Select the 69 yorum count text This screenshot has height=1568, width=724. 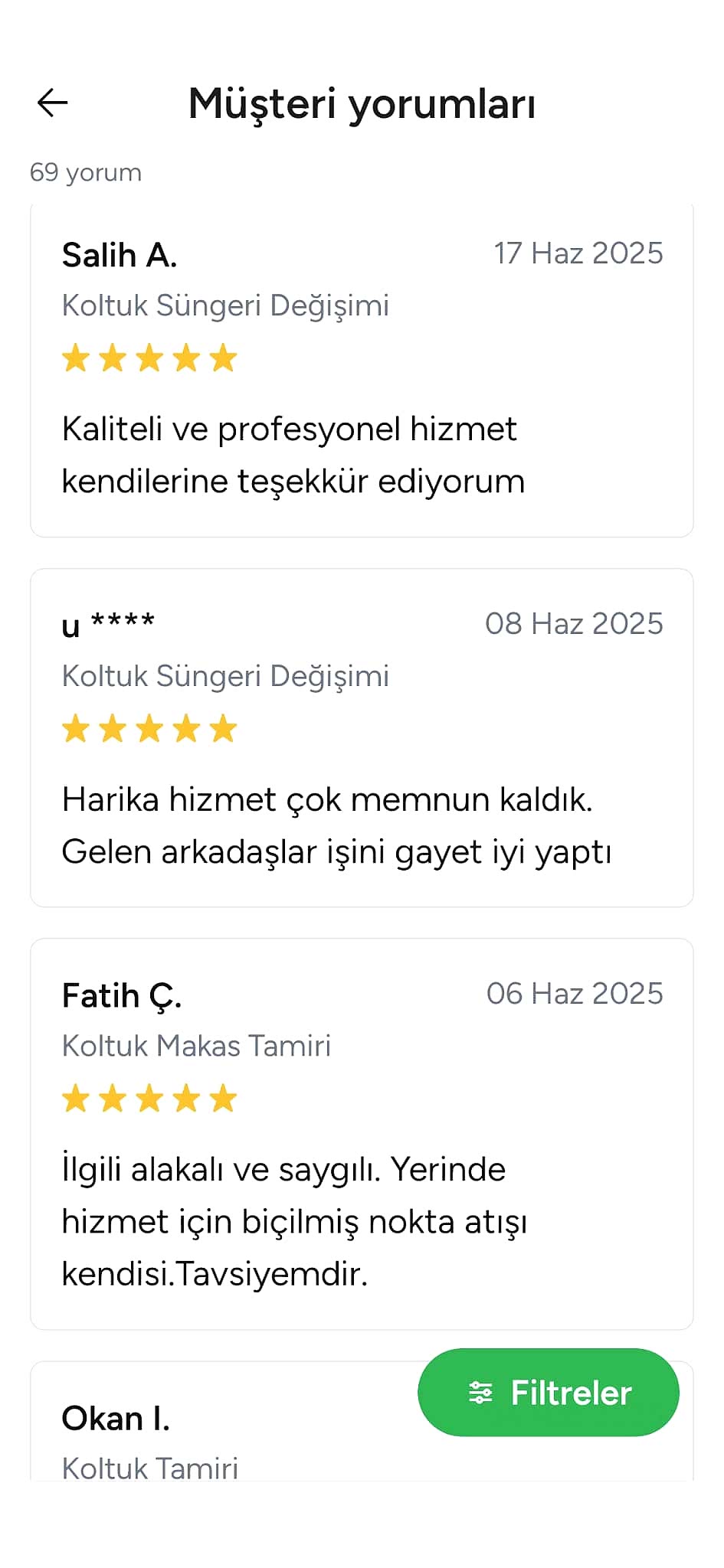pyautogui.click(x=86, y=171)
